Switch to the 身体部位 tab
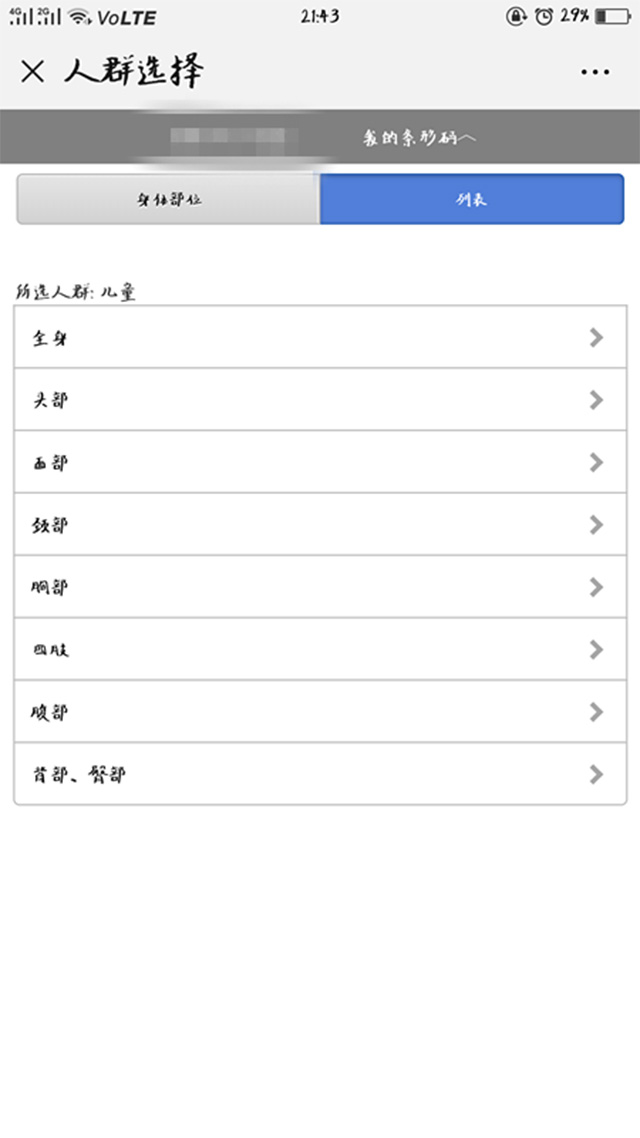The height and width of the screenshot is (1138, 640). (x=168, y=200)
